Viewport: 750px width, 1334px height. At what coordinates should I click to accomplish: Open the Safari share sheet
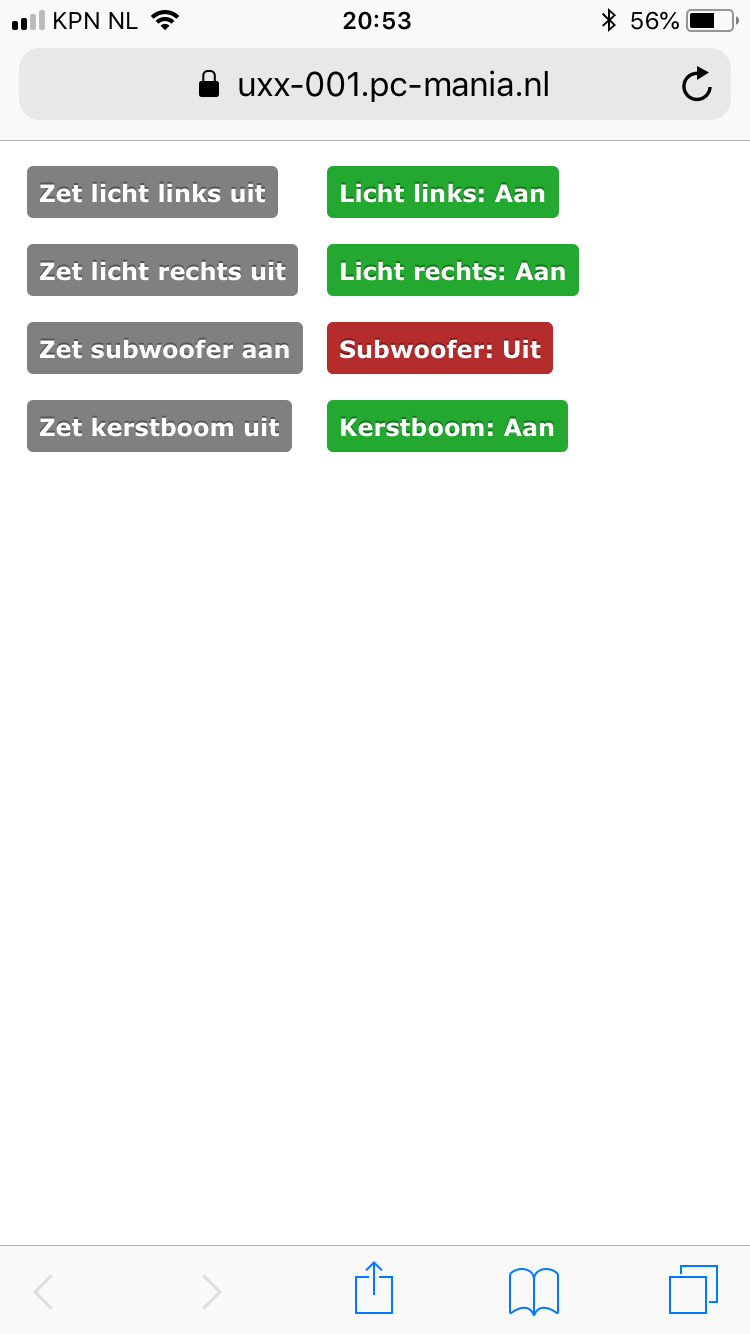click(x=374, y=1289)
